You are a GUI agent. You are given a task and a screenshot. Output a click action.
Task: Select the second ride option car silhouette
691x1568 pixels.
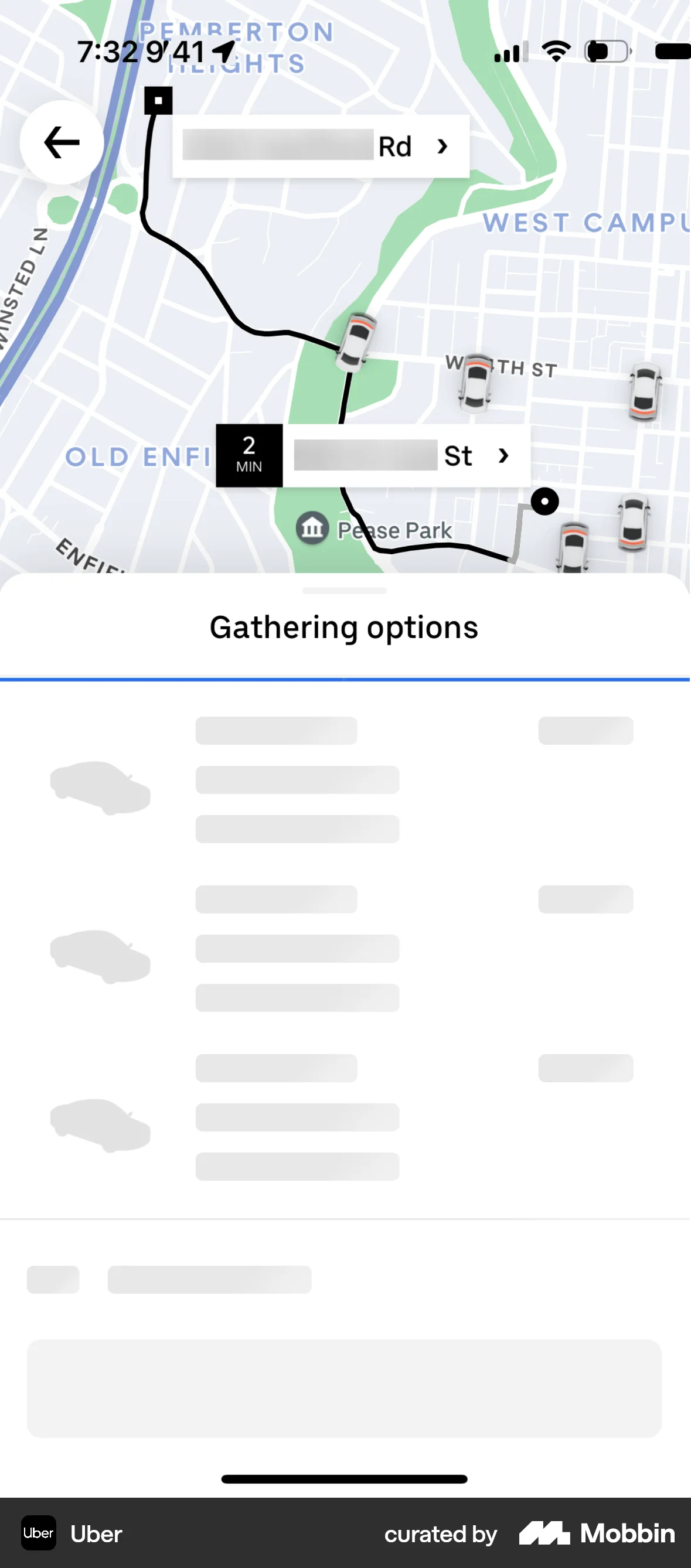click(x=101, y=957)
